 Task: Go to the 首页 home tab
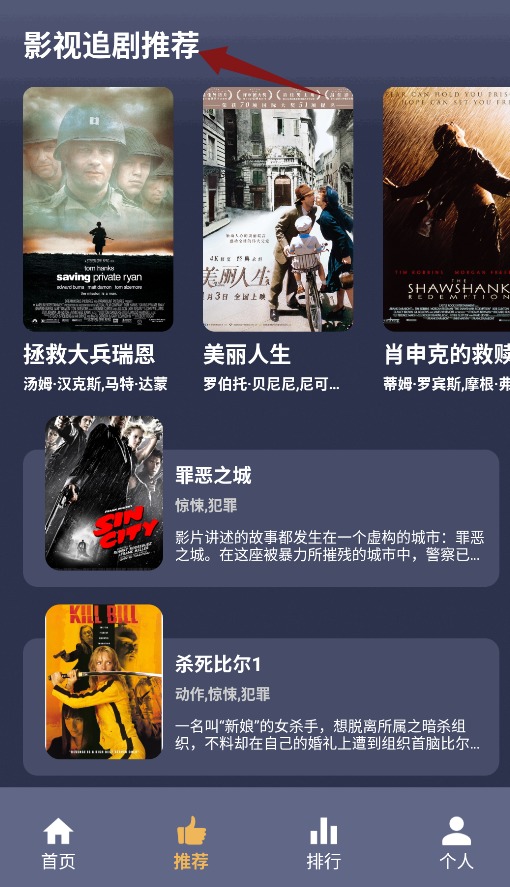point(58,843)
